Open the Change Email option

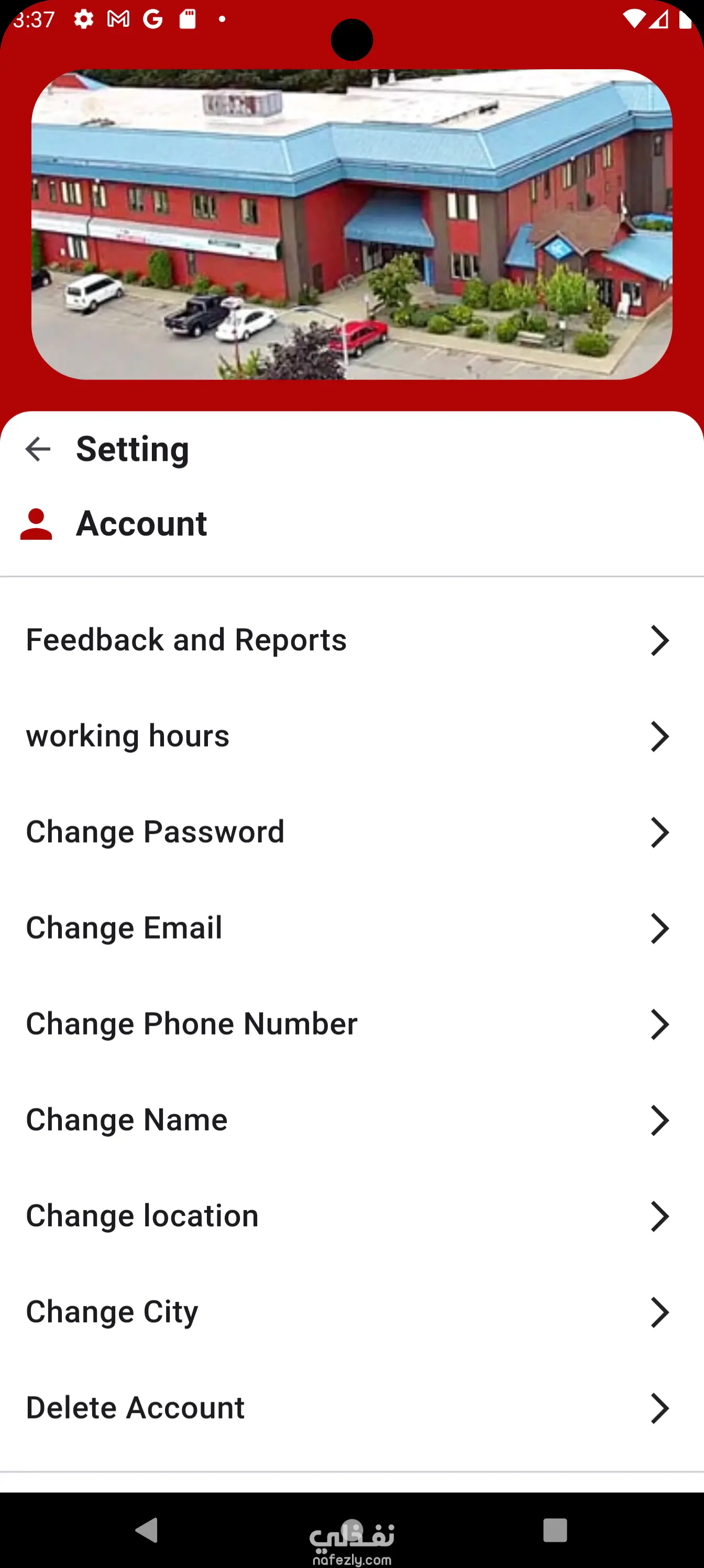tap(351, 928)
